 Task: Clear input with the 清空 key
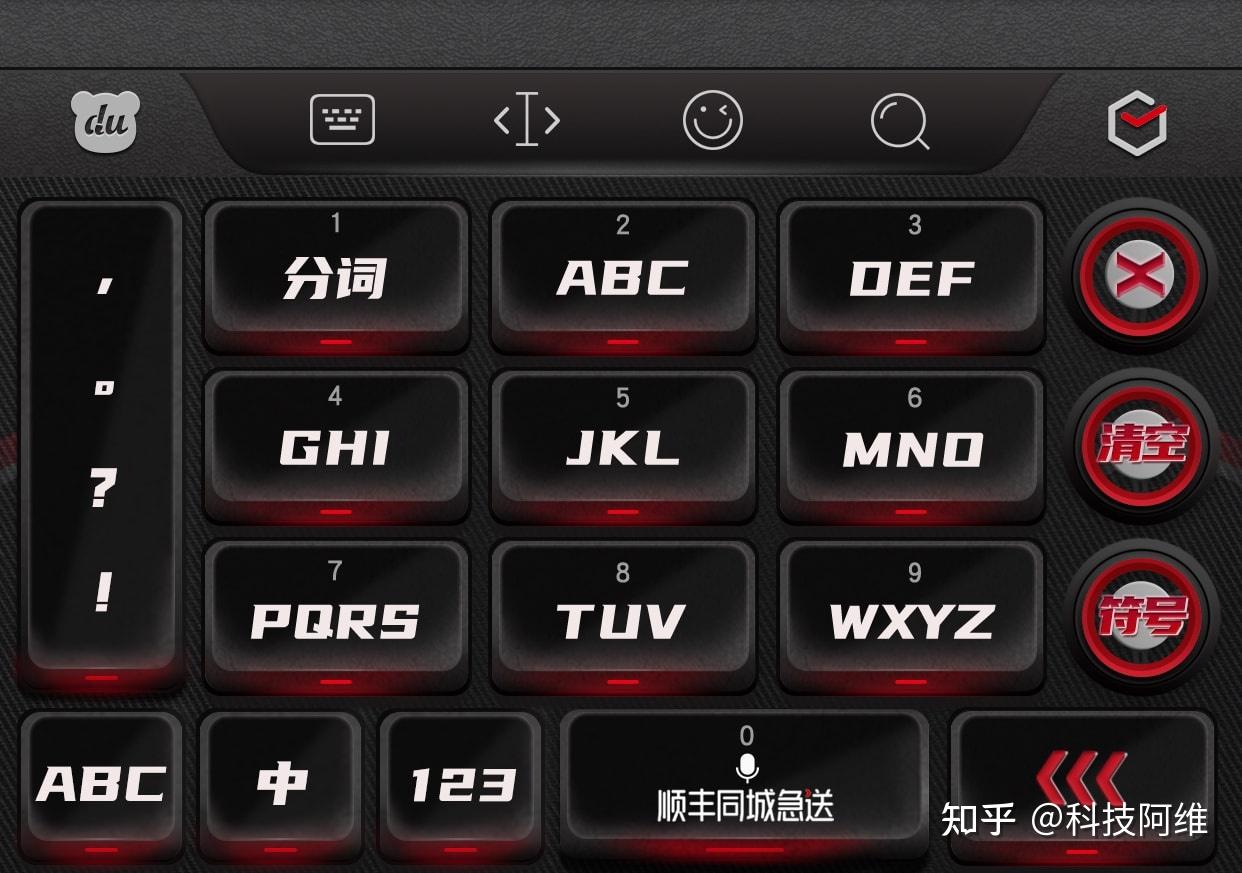[1141, 445]
